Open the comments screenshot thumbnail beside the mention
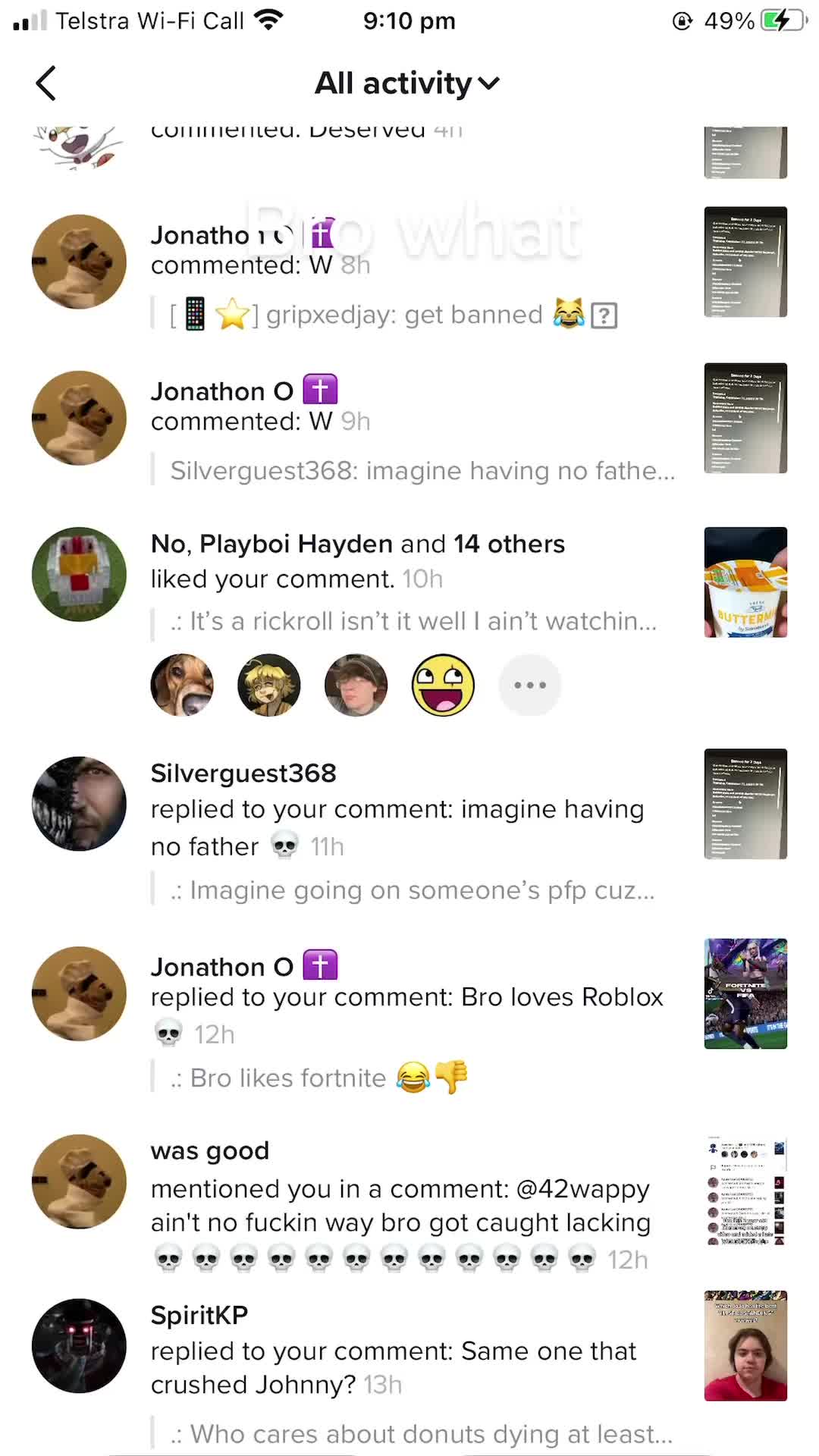This screenshot has height=1456, width=819. pos(745,1191)
